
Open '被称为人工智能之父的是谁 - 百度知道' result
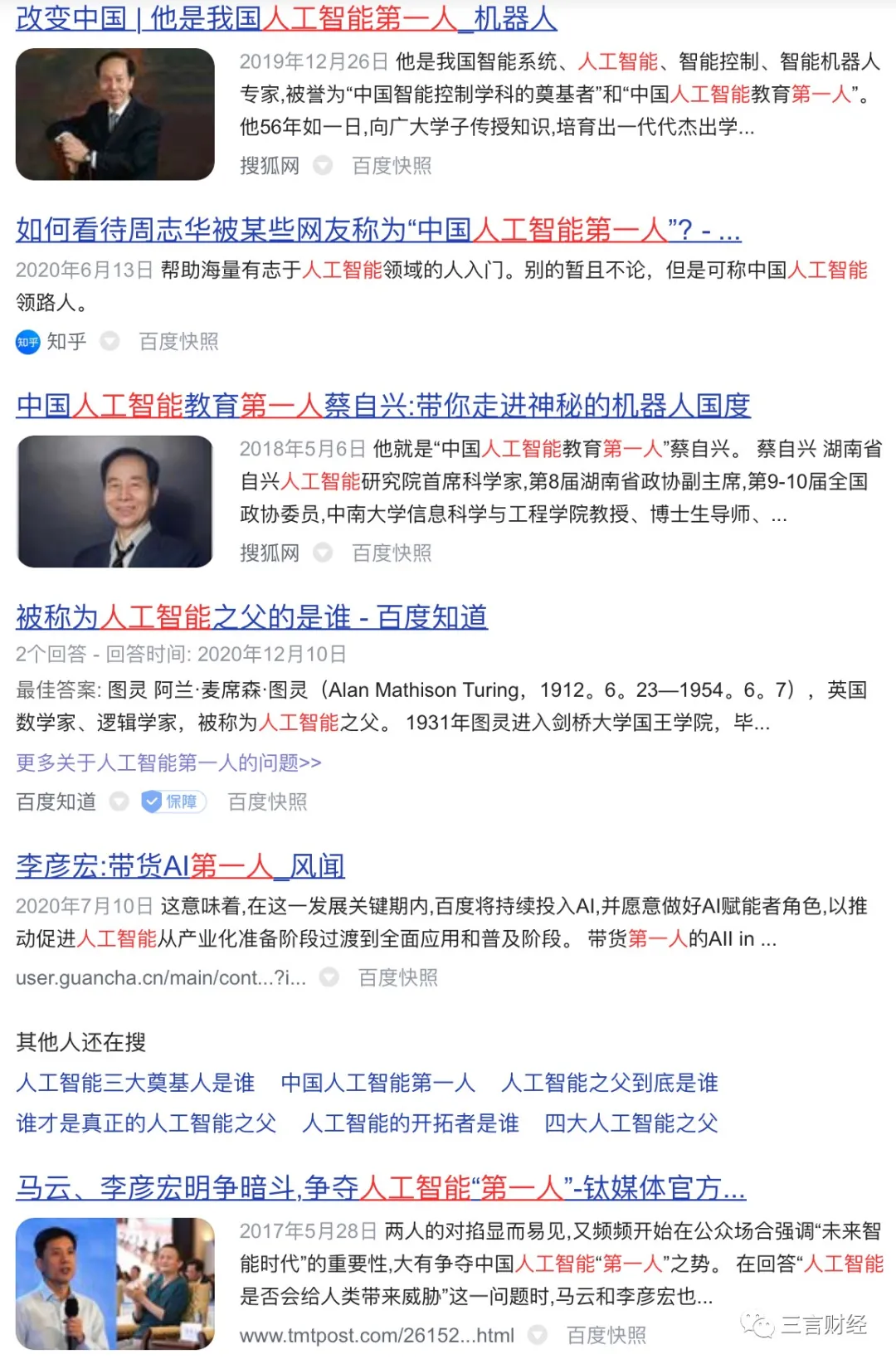click(251, 617)
